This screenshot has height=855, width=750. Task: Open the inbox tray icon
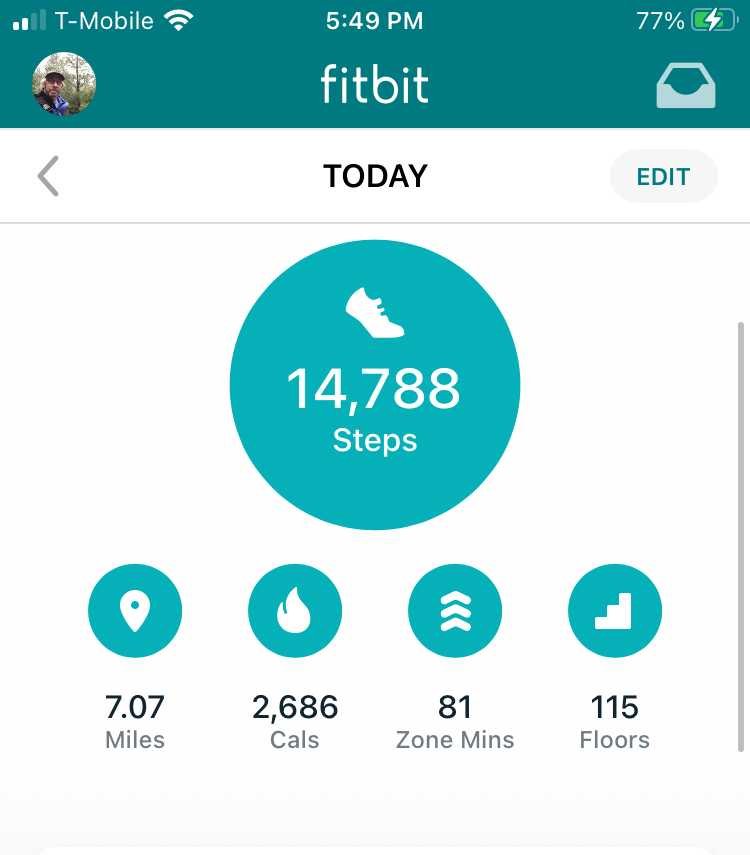[685, 86]
